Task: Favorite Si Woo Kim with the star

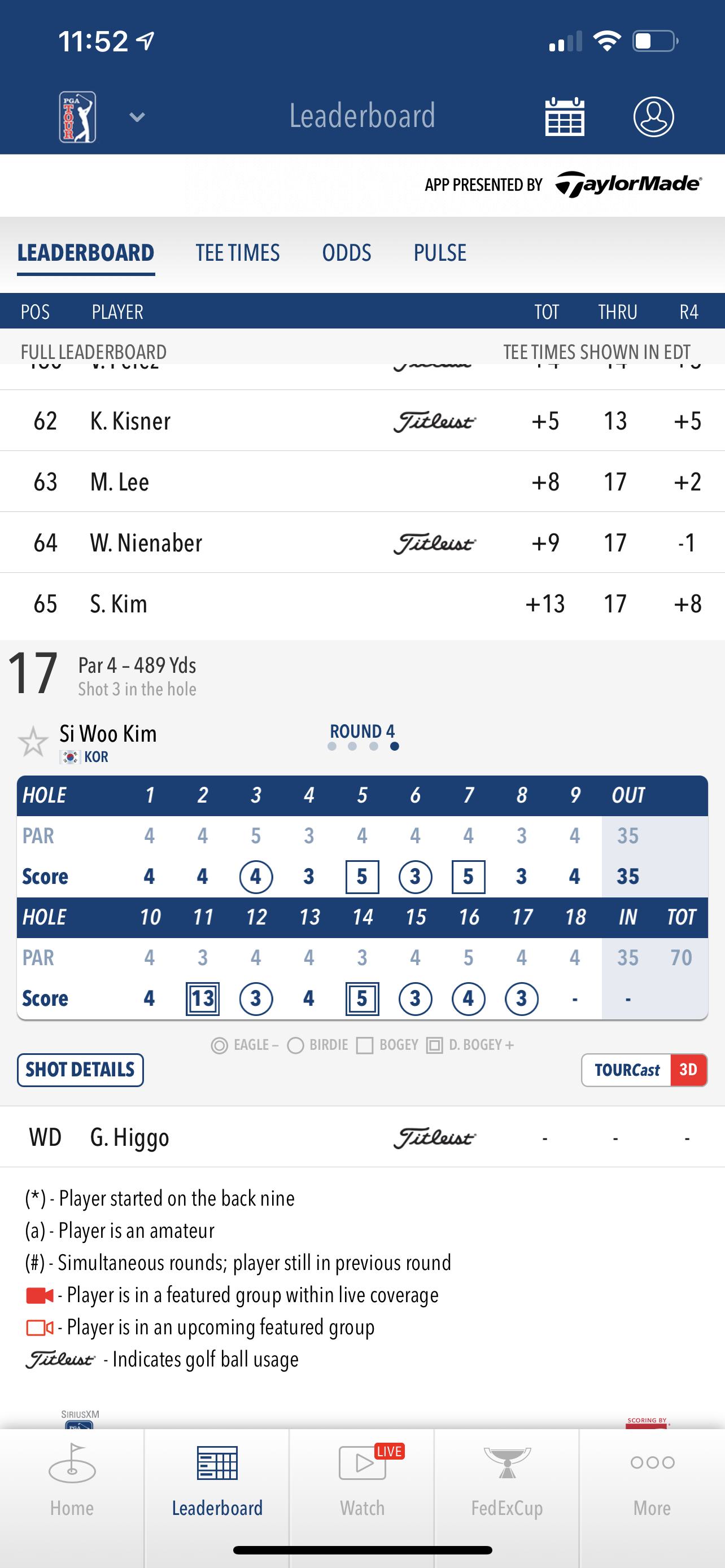Action: point(33,742)
